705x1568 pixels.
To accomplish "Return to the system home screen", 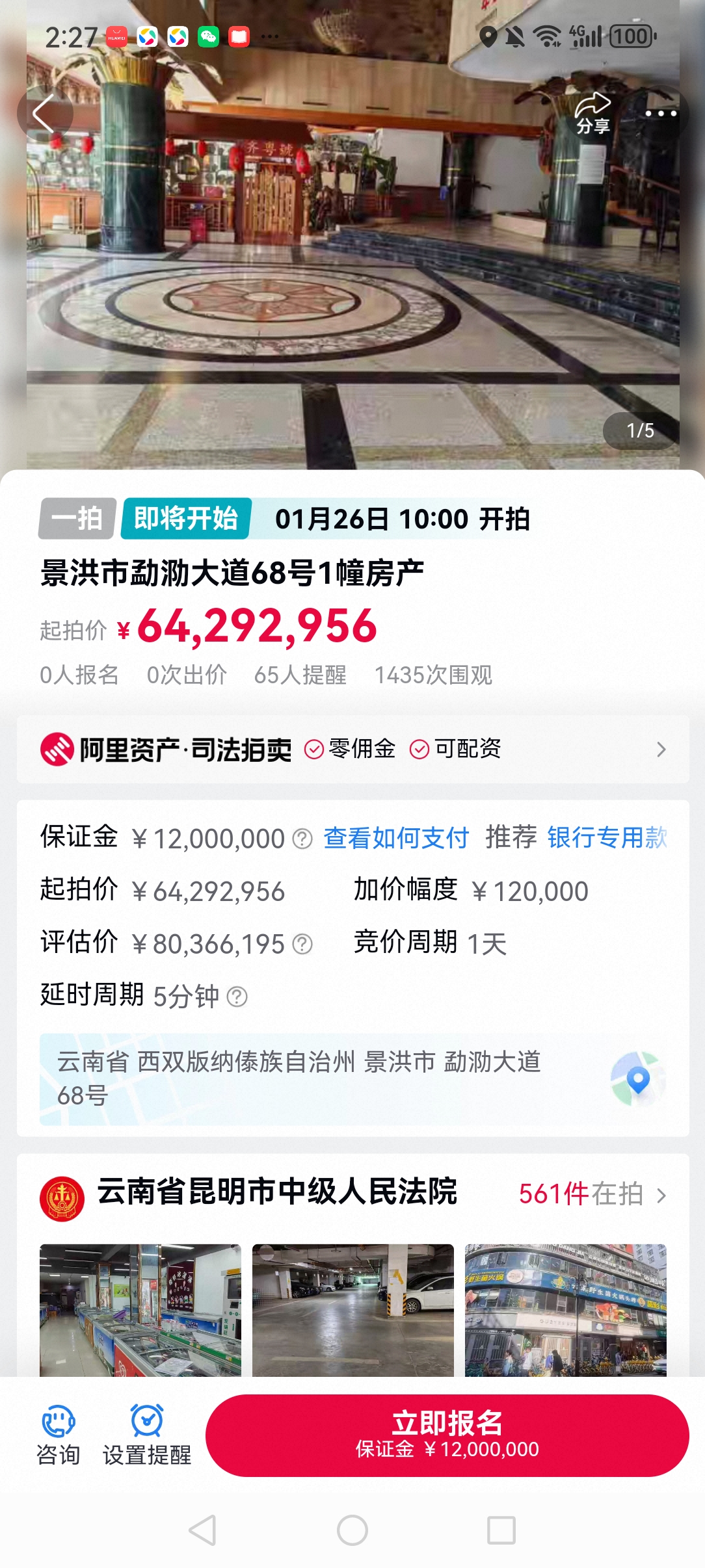I will (352, 1530).
